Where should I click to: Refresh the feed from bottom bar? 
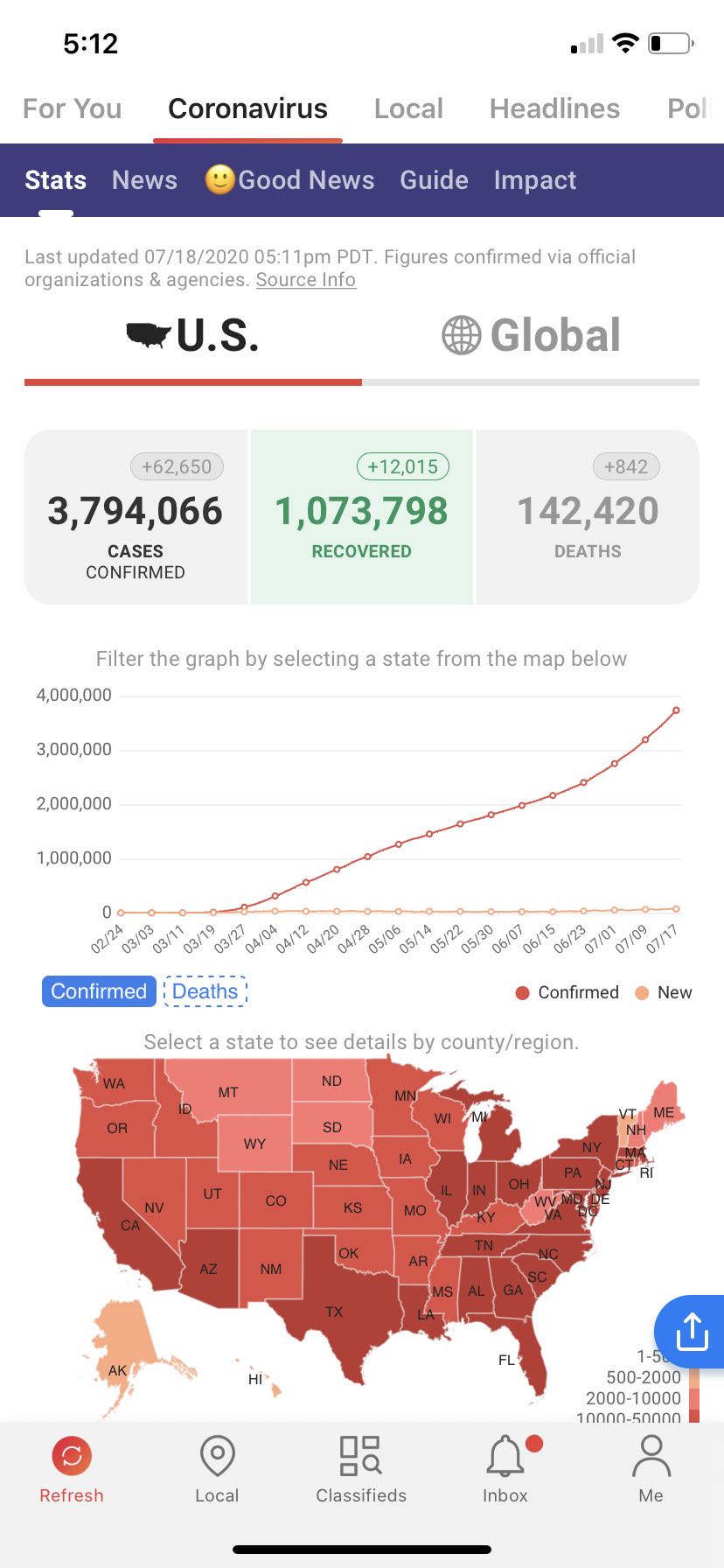72,1470
